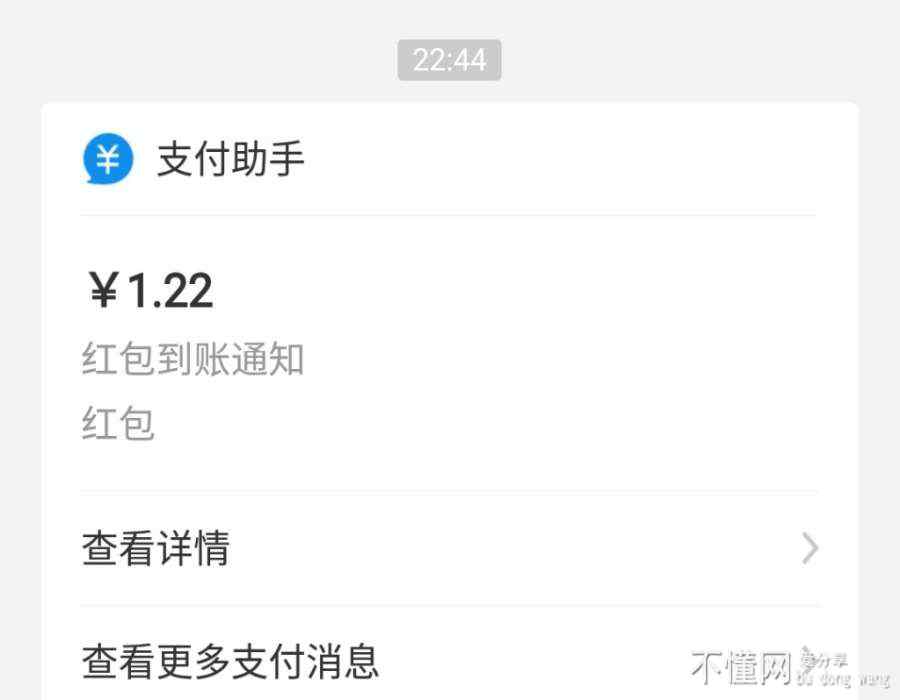Open 查看详情 to view payment details
This screenshot has width=900, height=700.
(450, 548)
